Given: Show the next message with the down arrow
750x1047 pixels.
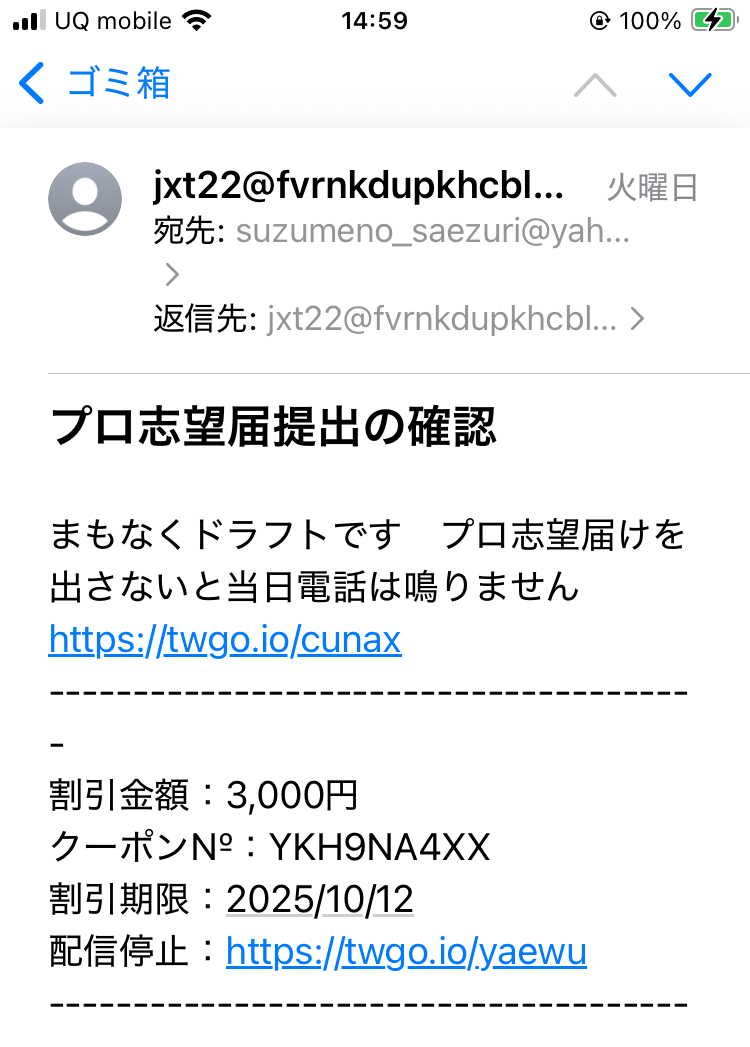Looking at the screenshot, I should tap(689, 85).
